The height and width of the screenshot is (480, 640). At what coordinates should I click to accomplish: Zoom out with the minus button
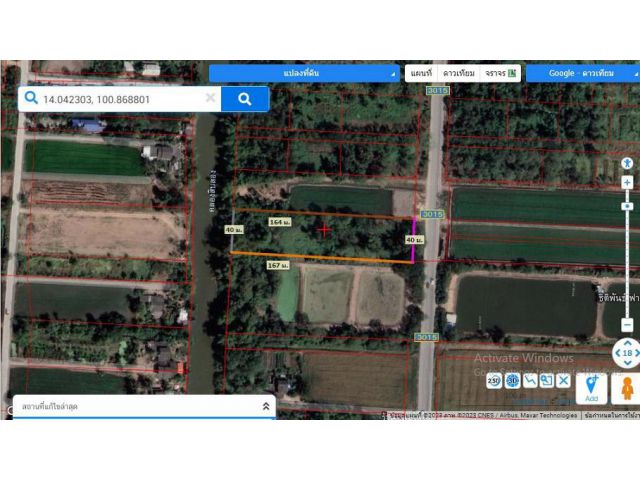[x=627, y=325]
